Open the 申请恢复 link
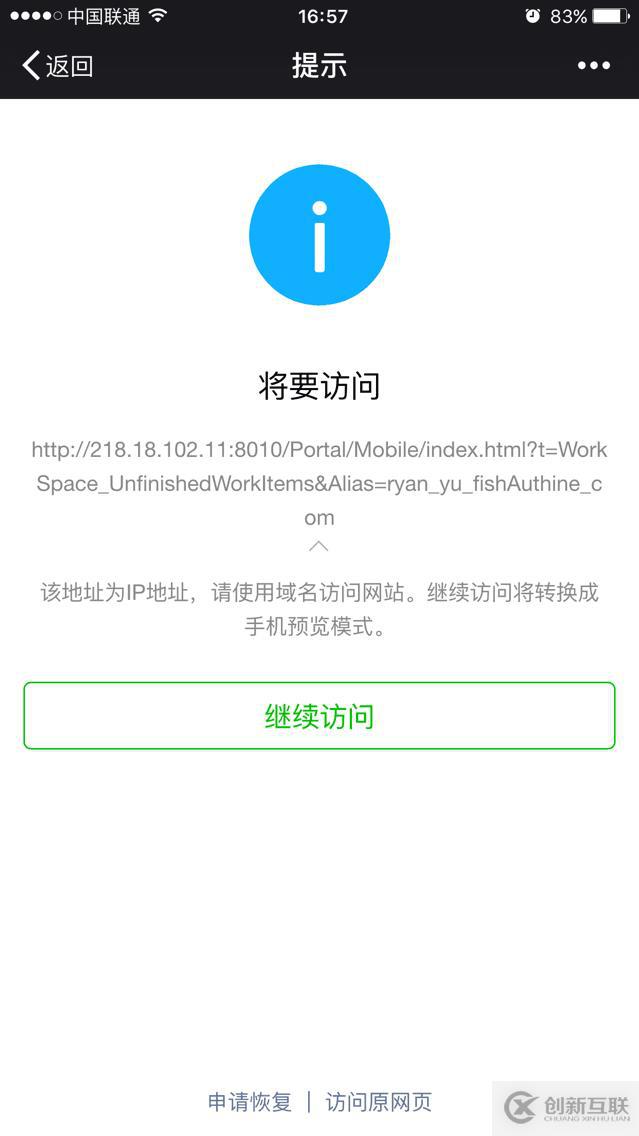This screenshot has width=639, height=1136. tap(250, 1102)
